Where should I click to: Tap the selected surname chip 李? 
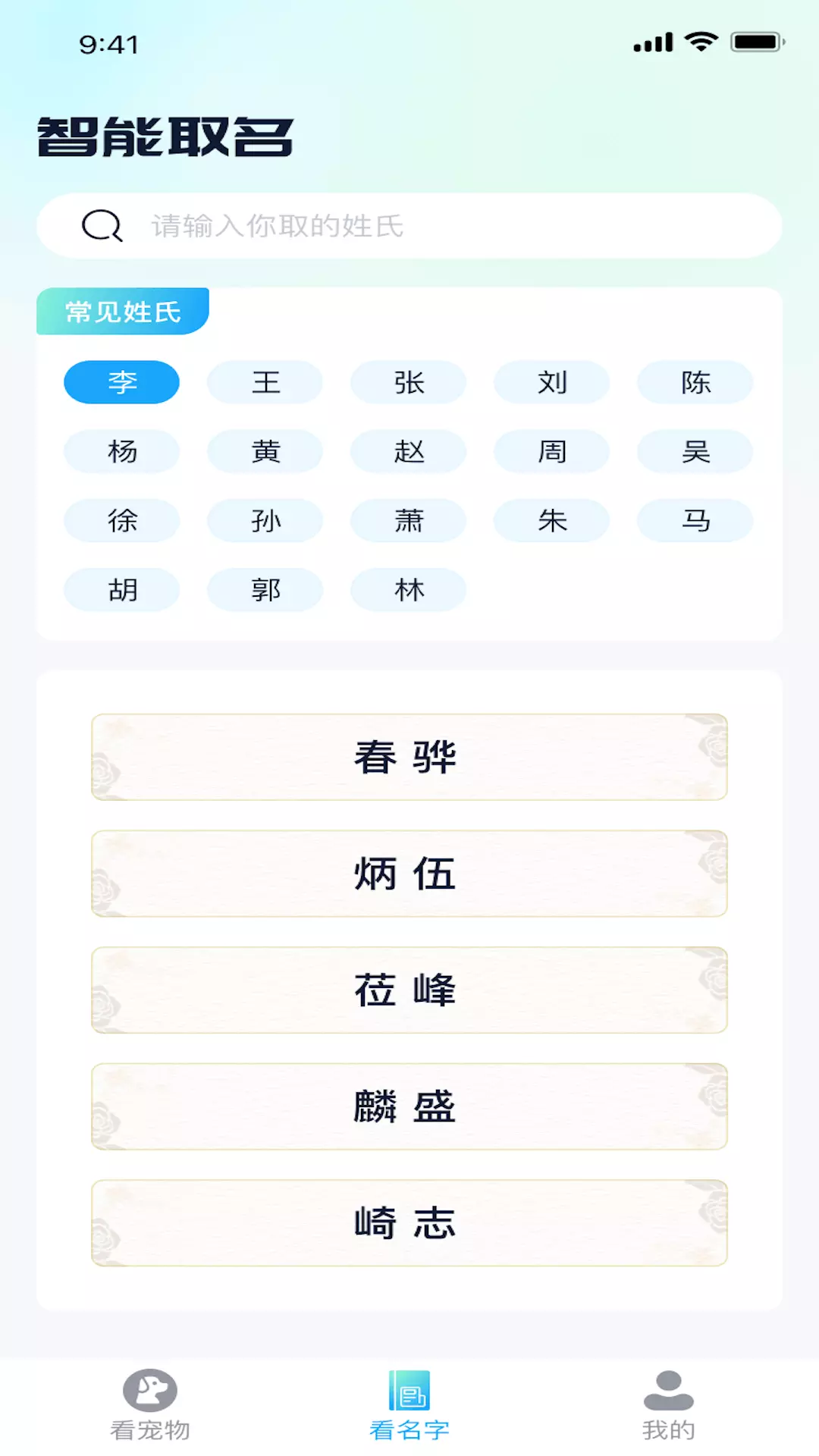tap(122, 382)
